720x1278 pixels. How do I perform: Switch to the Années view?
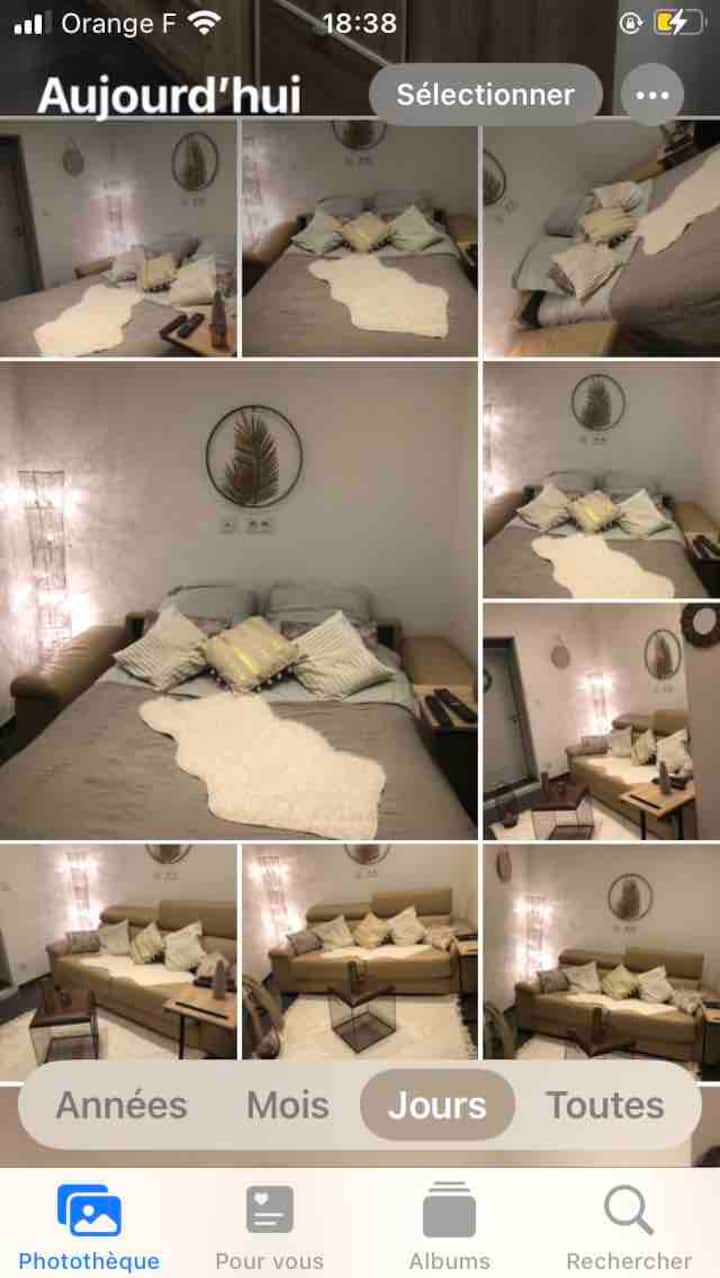tap(121, 1105)
